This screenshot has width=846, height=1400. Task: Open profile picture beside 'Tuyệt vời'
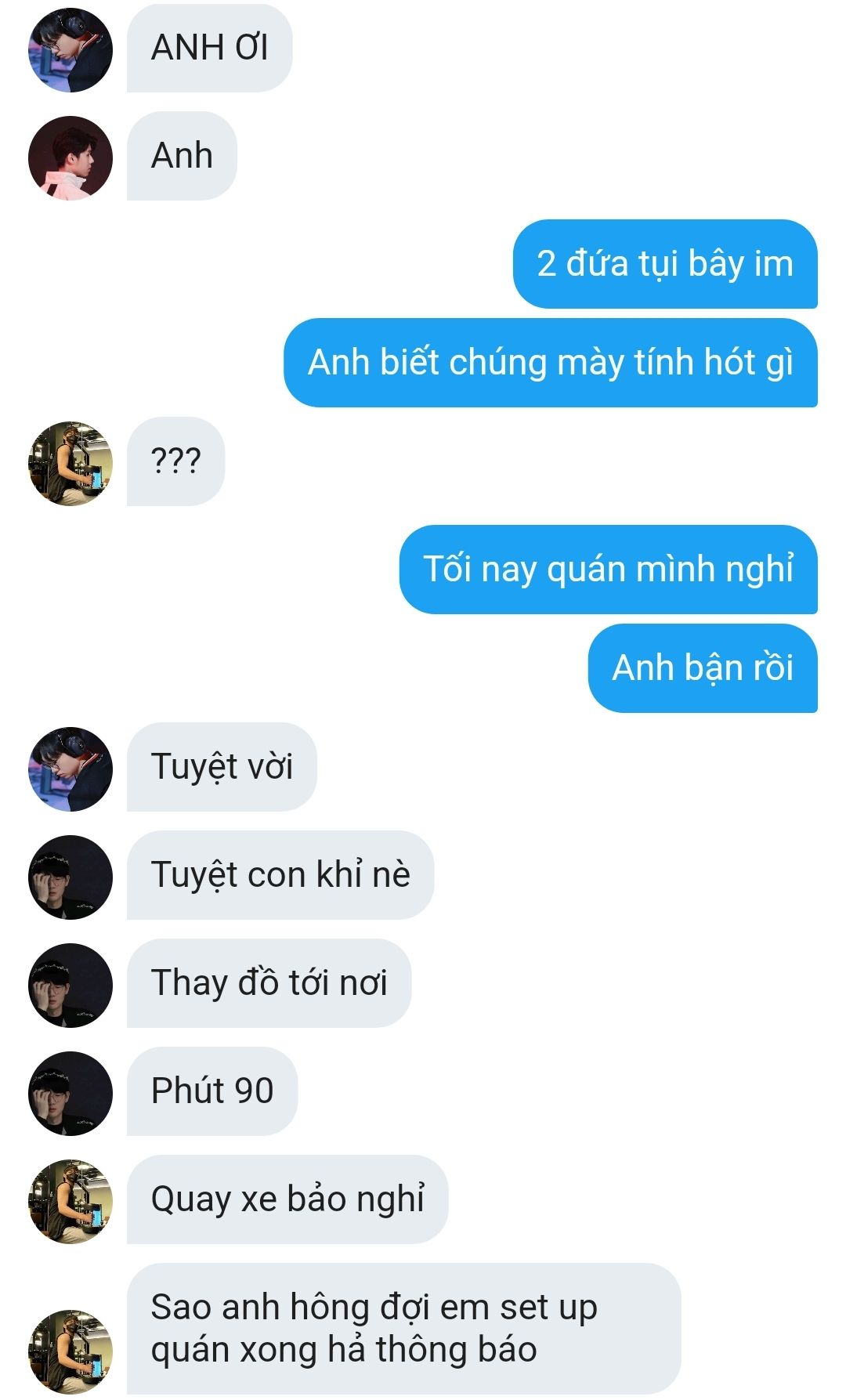70,769
